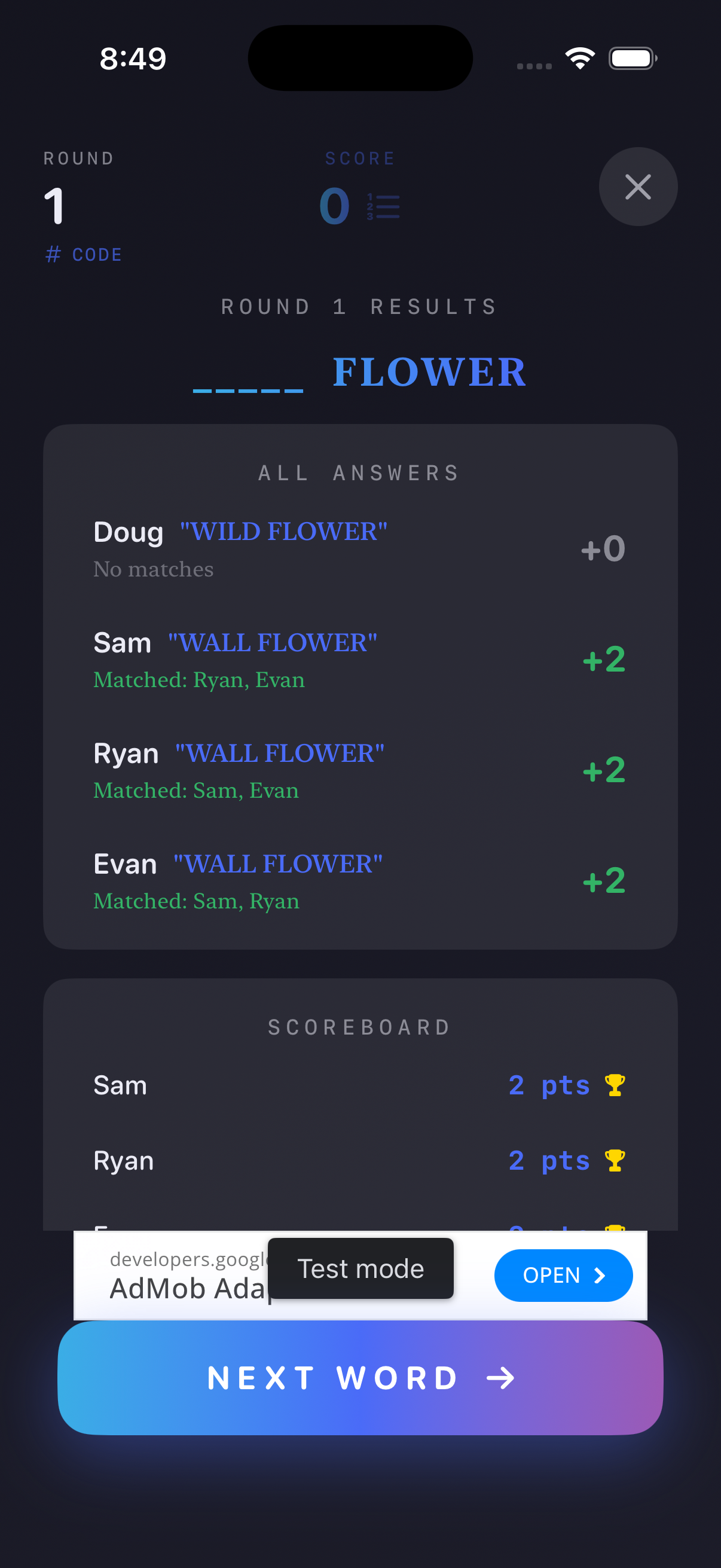Tap the hashtag icon before CODE
The width and height of the screenshot is (721, 1568).
[54, 254]
